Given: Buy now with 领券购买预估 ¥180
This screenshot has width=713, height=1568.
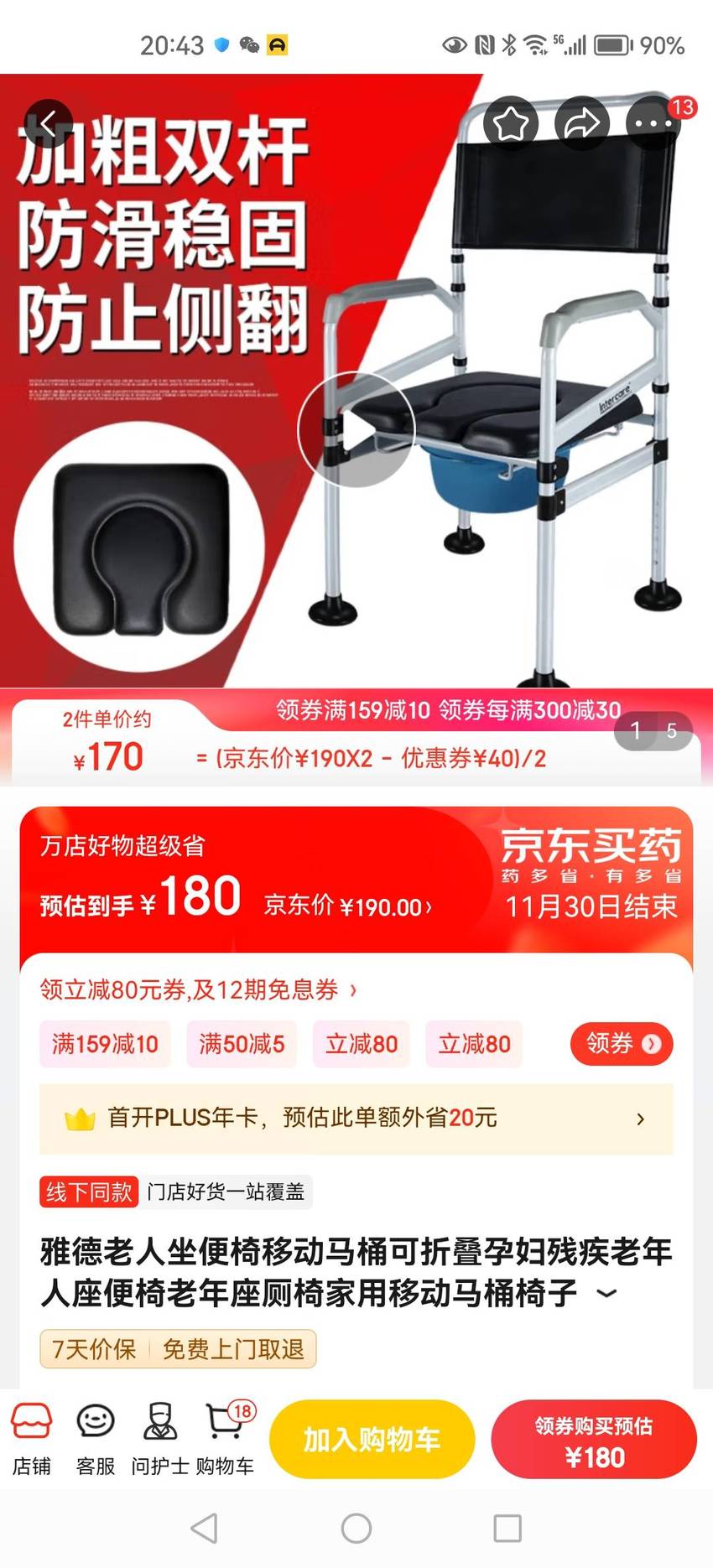Looking at the screenshot, I should tap(594, 1439).
